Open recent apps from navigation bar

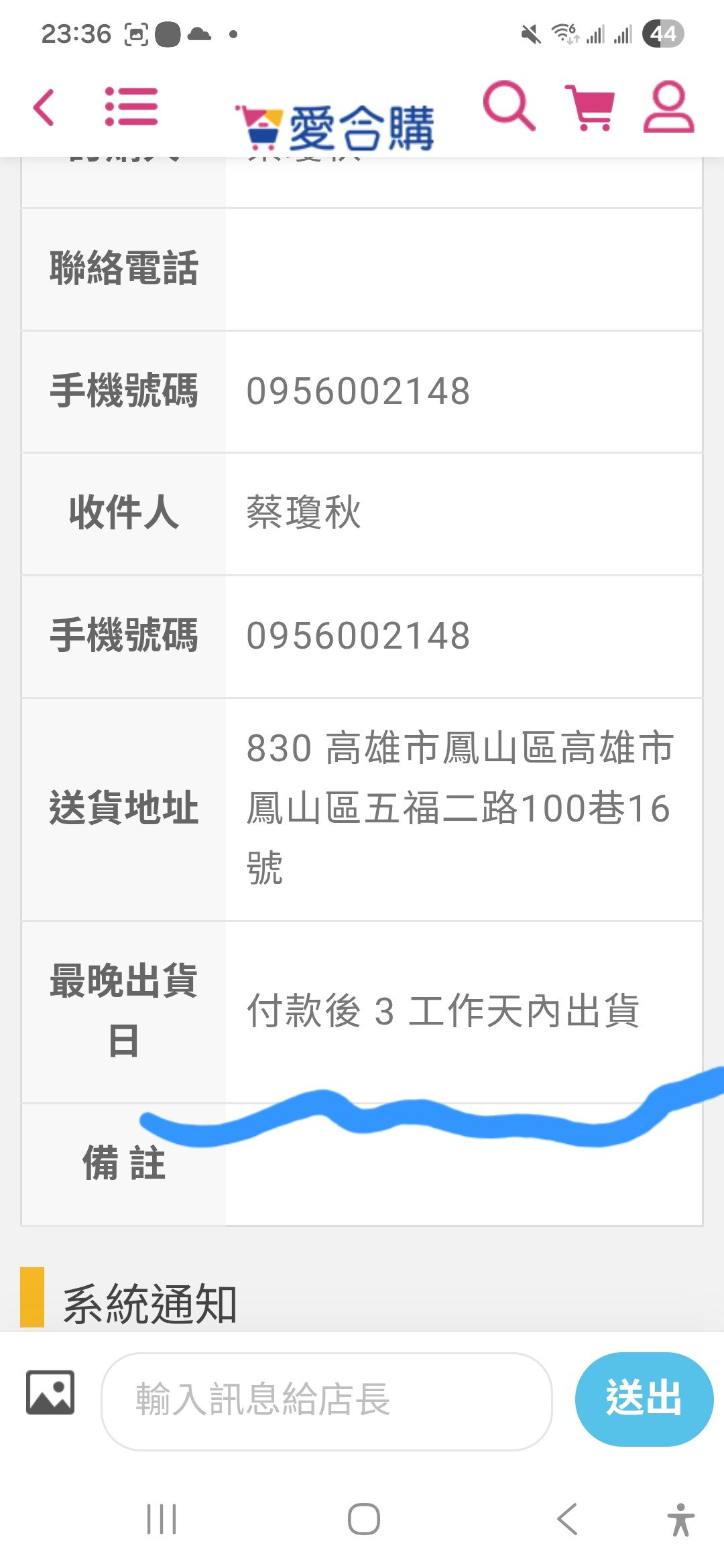(162, 1519)
